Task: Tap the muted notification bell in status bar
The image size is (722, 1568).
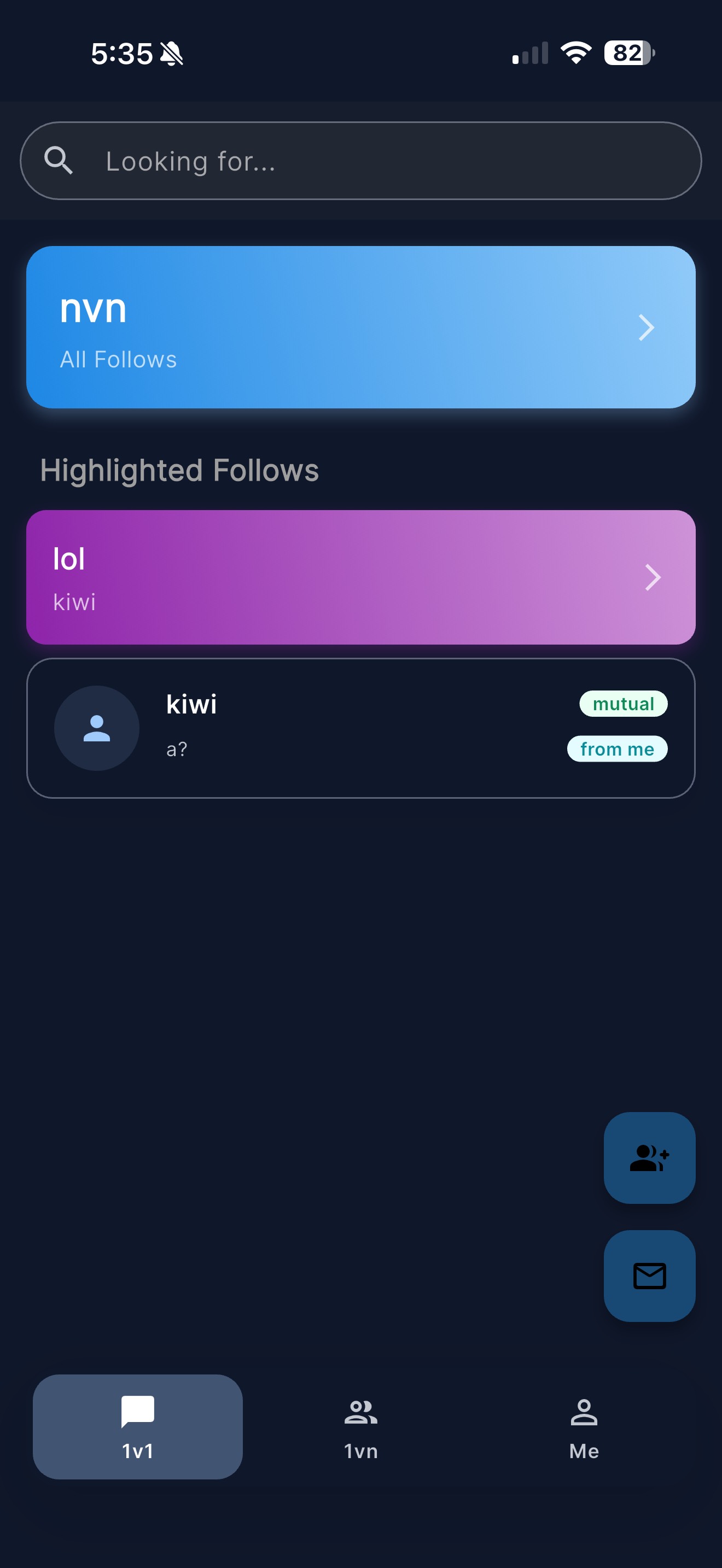Action: click(172, 54)
